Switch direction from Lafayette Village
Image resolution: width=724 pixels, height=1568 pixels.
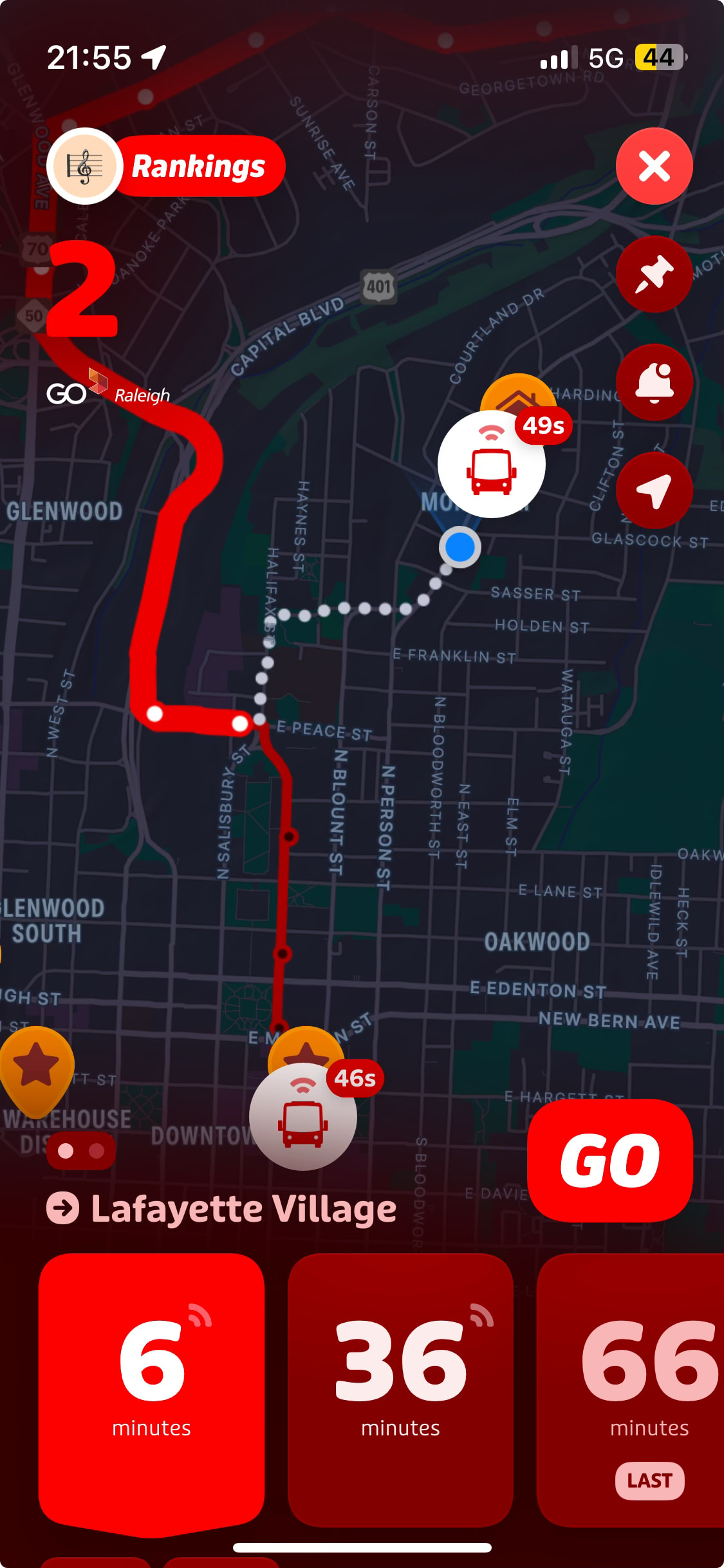point(63,1208)
